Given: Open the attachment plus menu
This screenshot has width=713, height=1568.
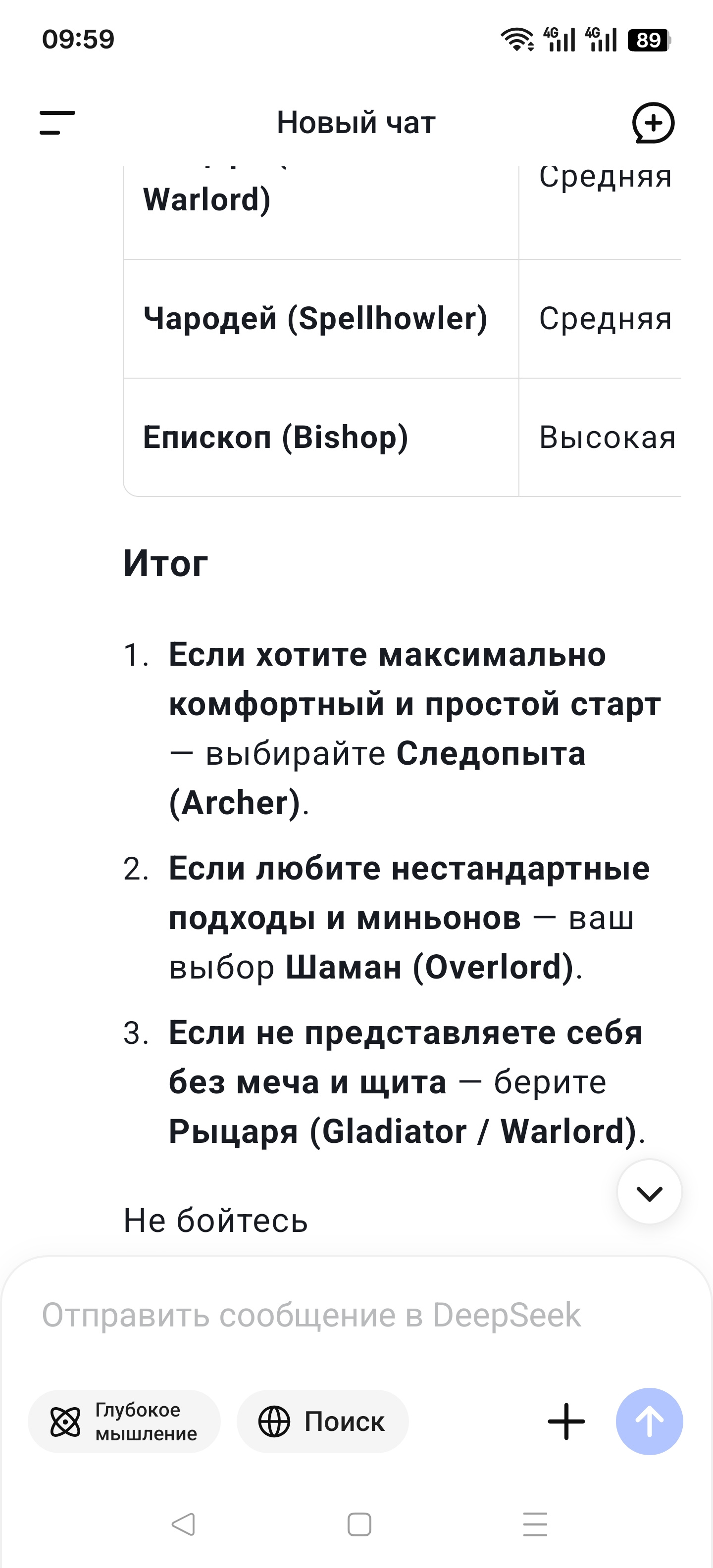Looking at the screenshot, I should 565,1422.
